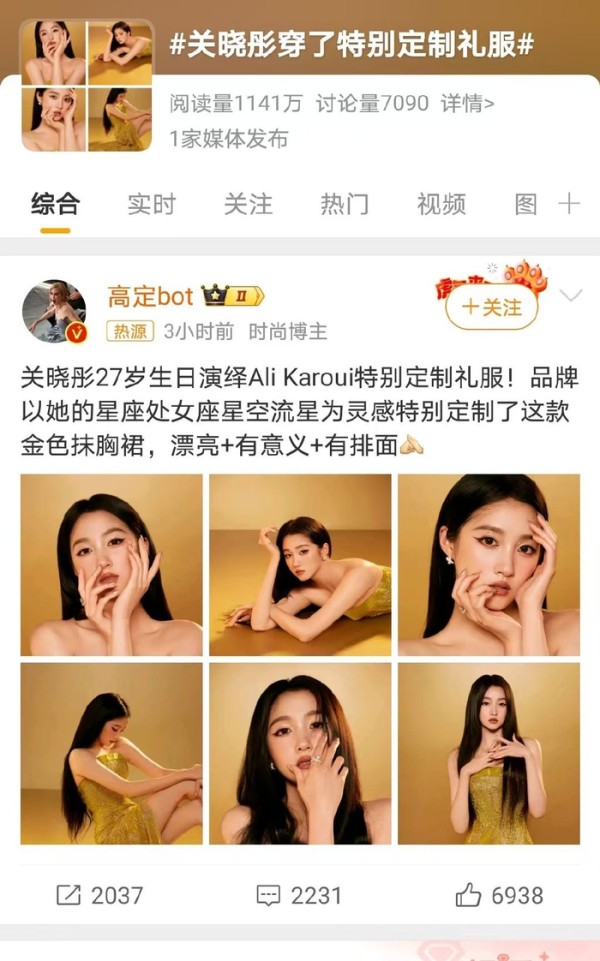Tap the plus icon beside tabs
This screenshot has height=961, width=600.
[569, 204]
